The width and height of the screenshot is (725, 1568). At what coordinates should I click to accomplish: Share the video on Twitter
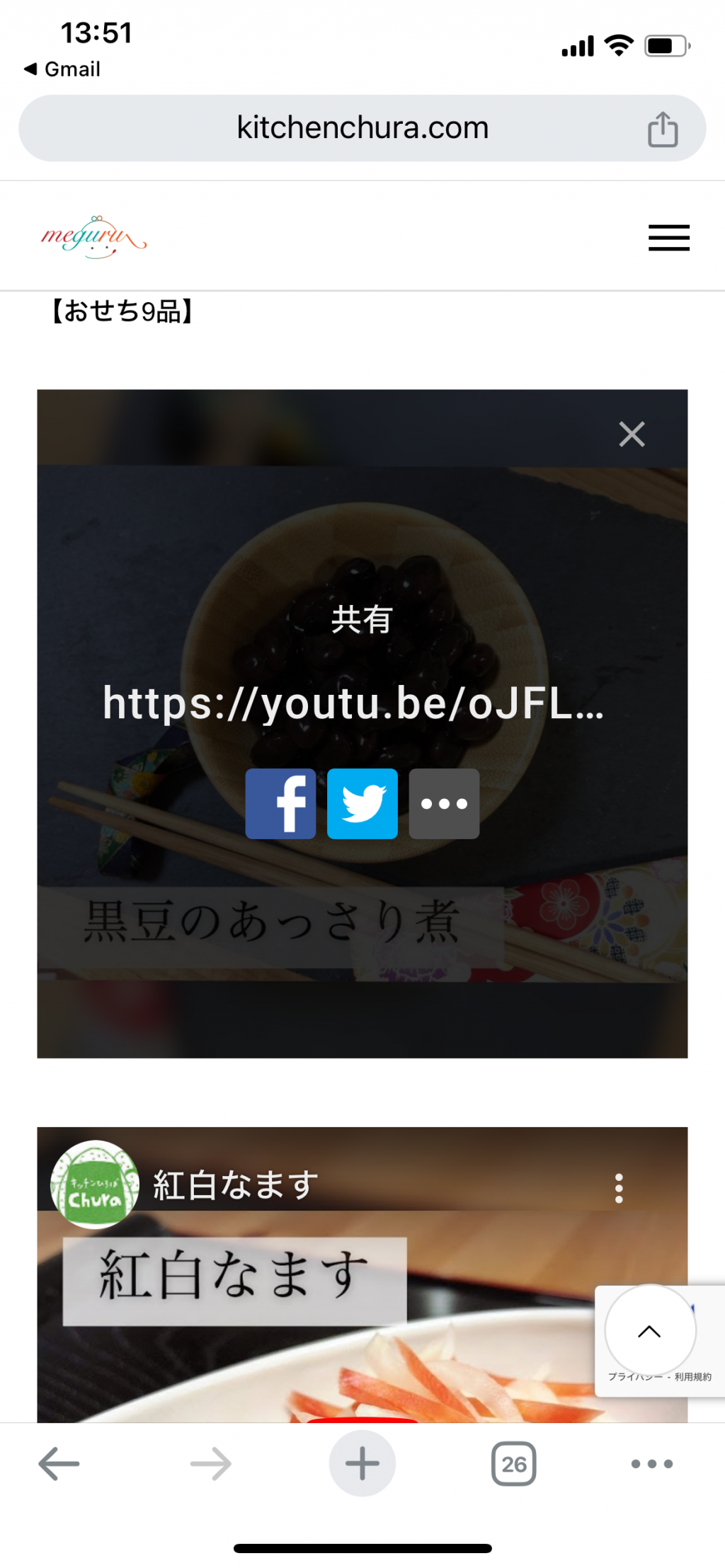tap(362, 803)
